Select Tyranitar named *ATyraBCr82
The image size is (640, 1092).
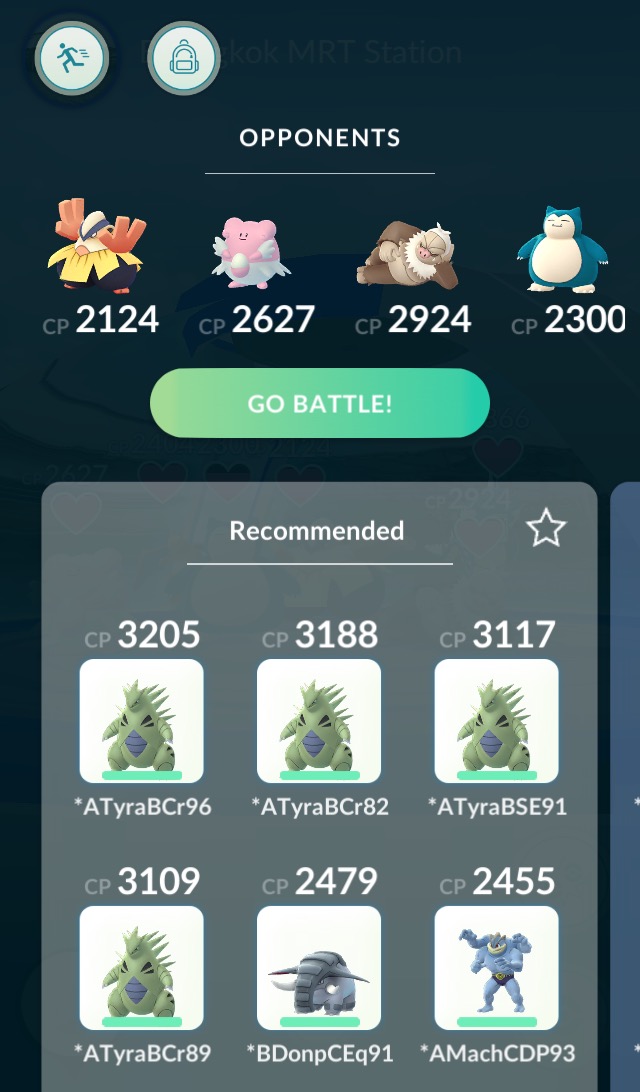[x=319, y=721]
